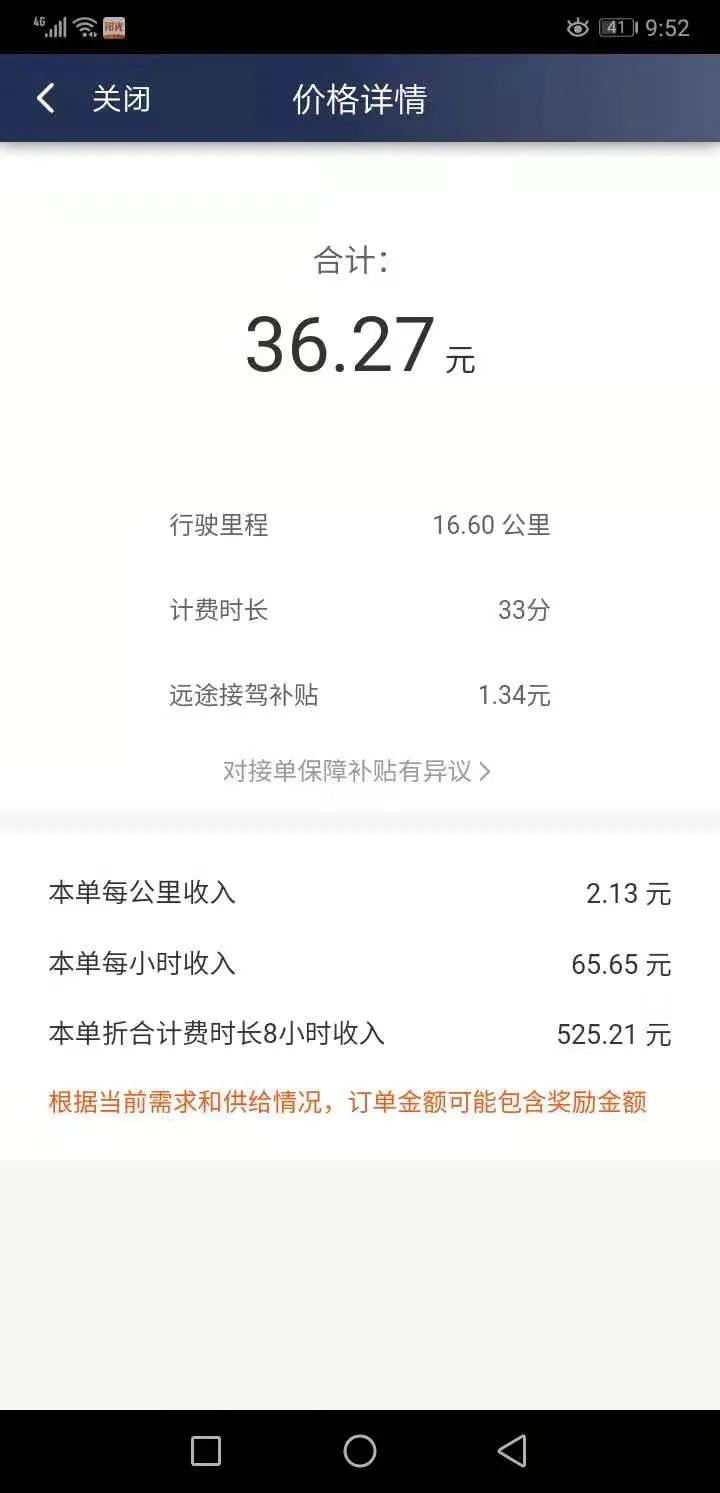The width and height of the screenshot is (720, 1493).
Task: Tap the triangular back navigation icon
Action: [514, 1450]
